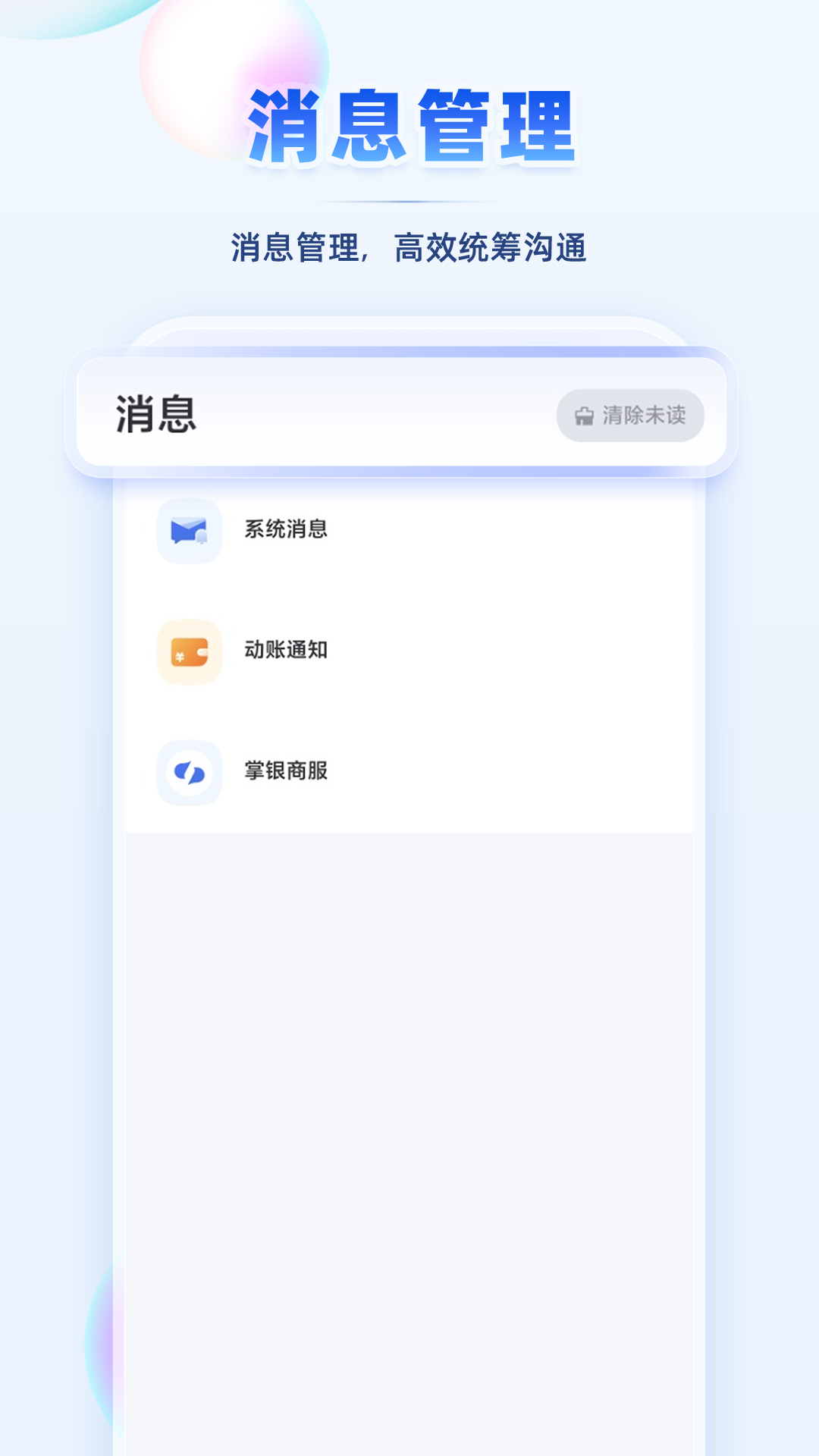819x1456 pixels.
Task: Toggle unread state via 清除未读 control
Action: pyautogui.click(x=632, y=415)
